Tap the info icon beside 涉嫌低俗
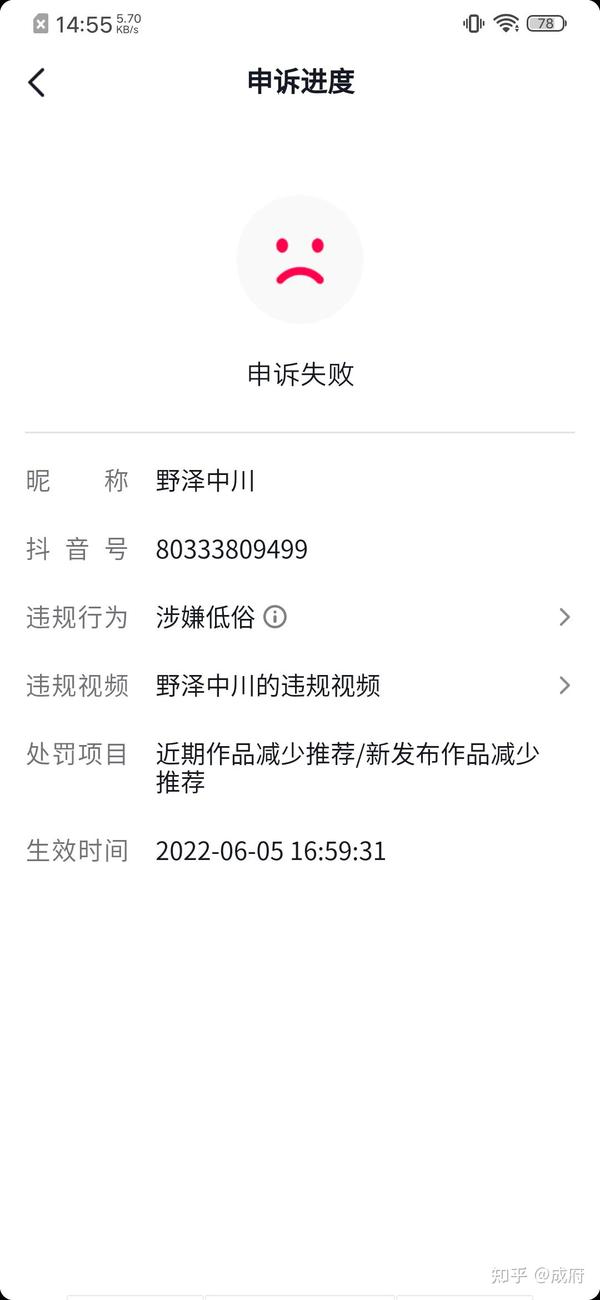The image size is (600, 1300). pyautogui.click(x=275, y=617)
